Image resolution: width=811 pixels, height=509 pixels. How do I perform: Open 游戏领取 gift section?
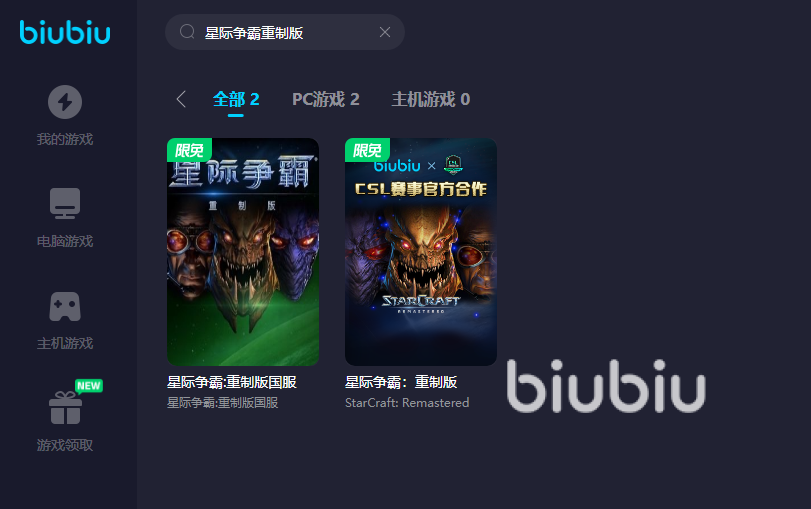[65, 420]
